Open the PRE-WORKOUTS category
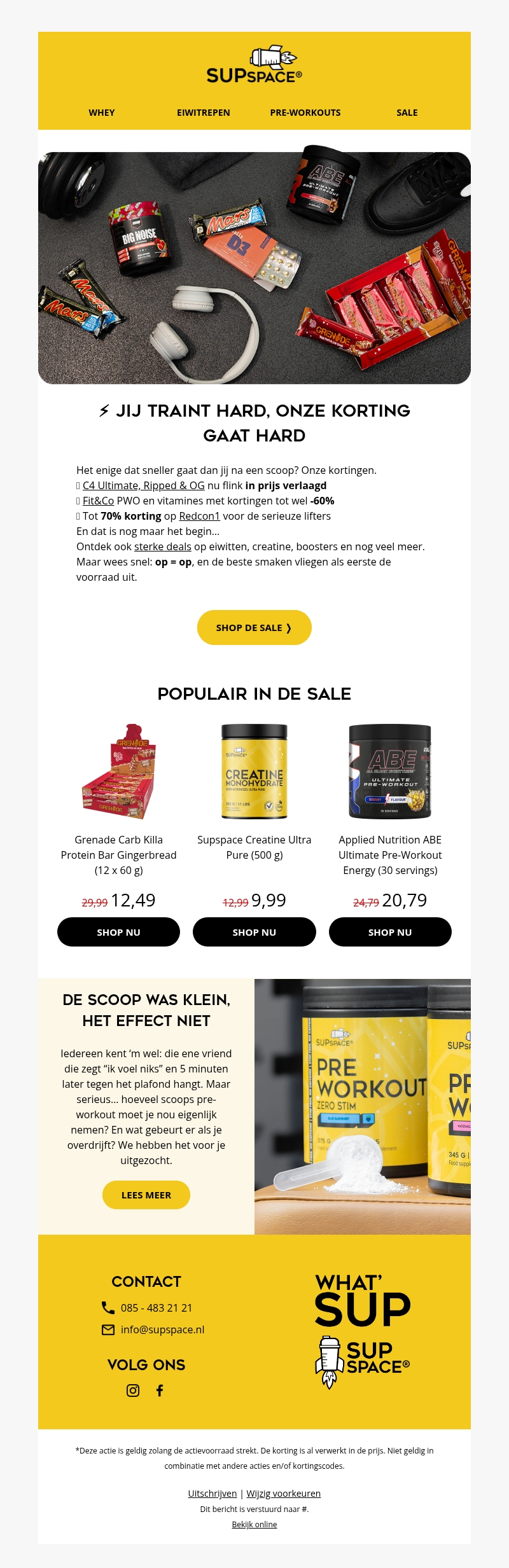509x1568 pixels. coord(305,113)
